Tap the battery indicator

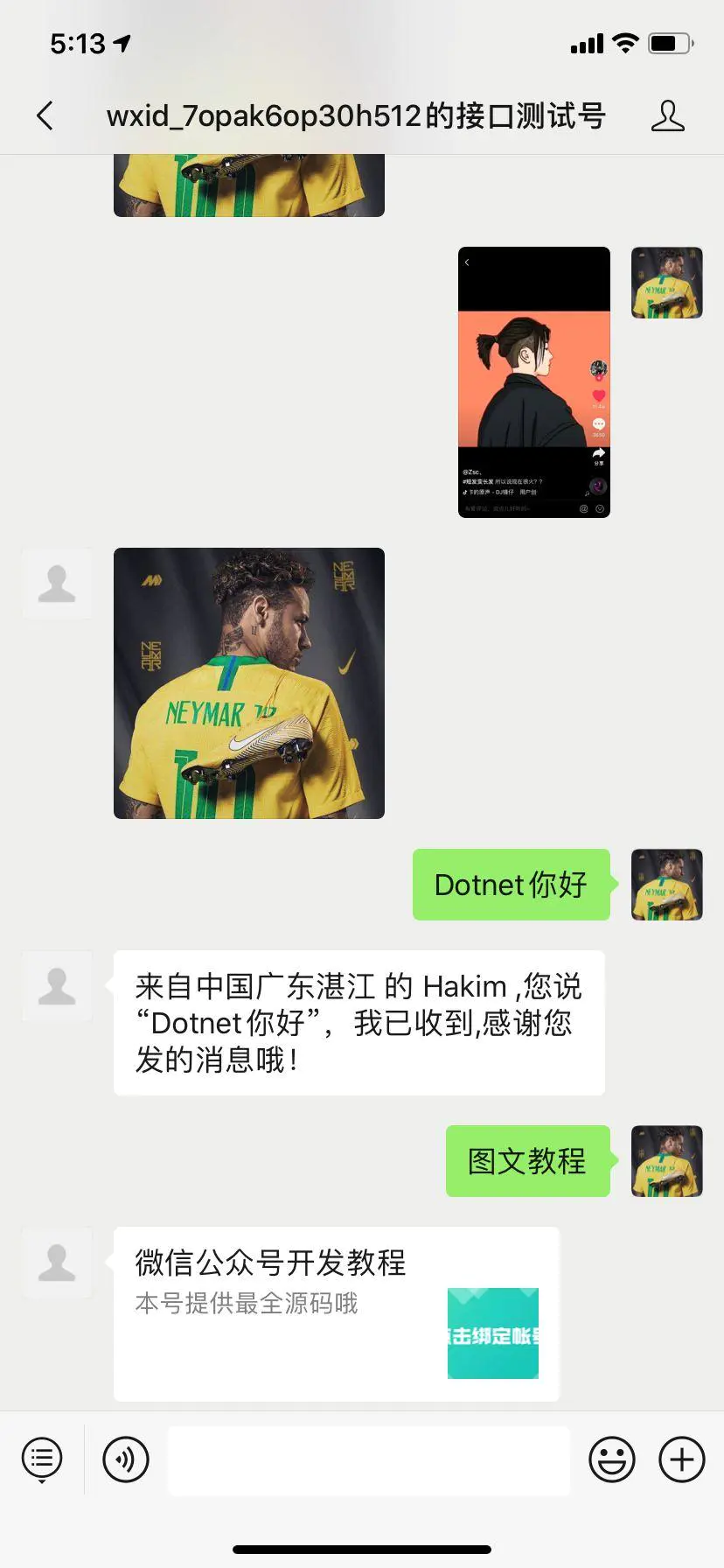point(666,43)
